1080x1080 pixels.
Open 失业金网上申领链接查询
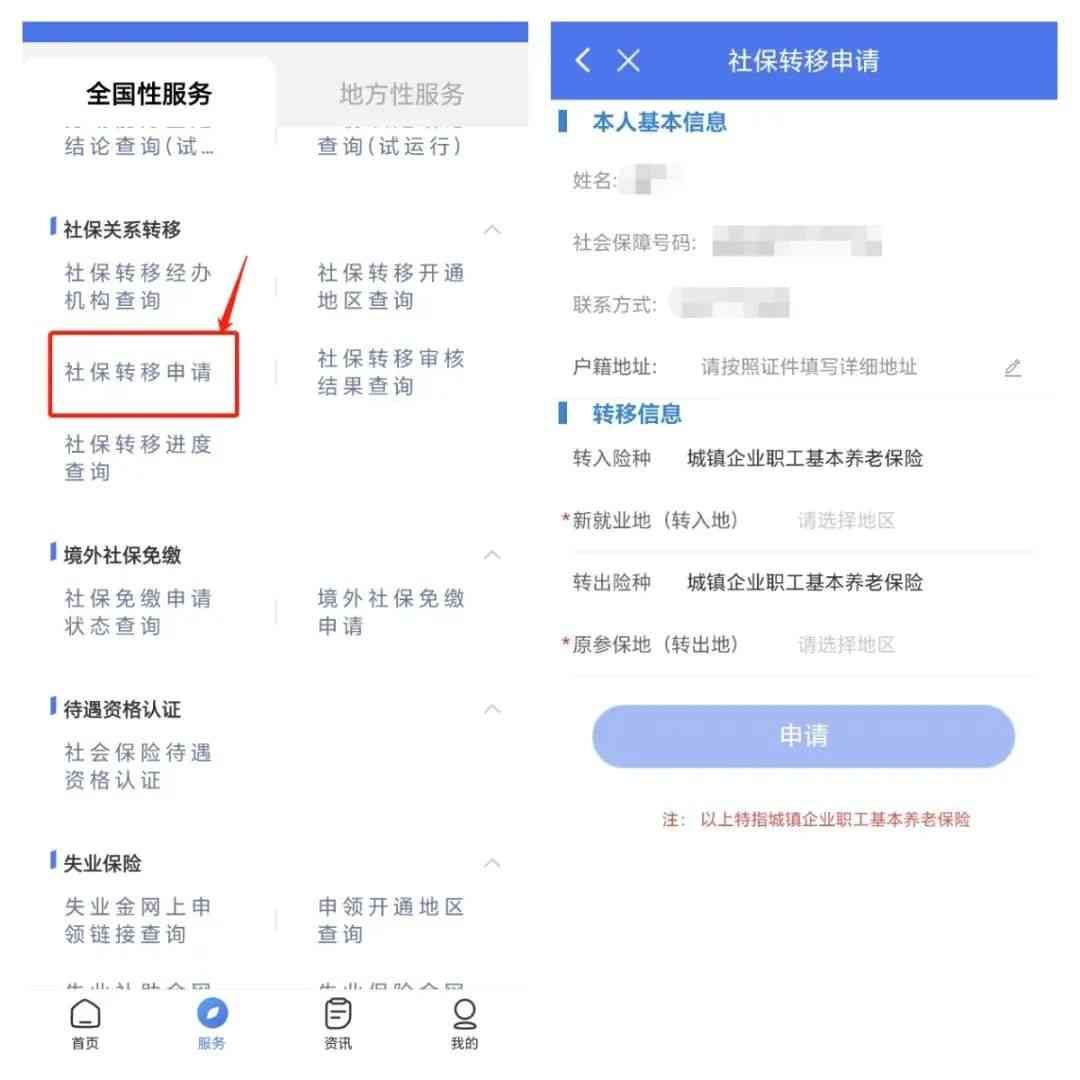click(x=139, y=920)
